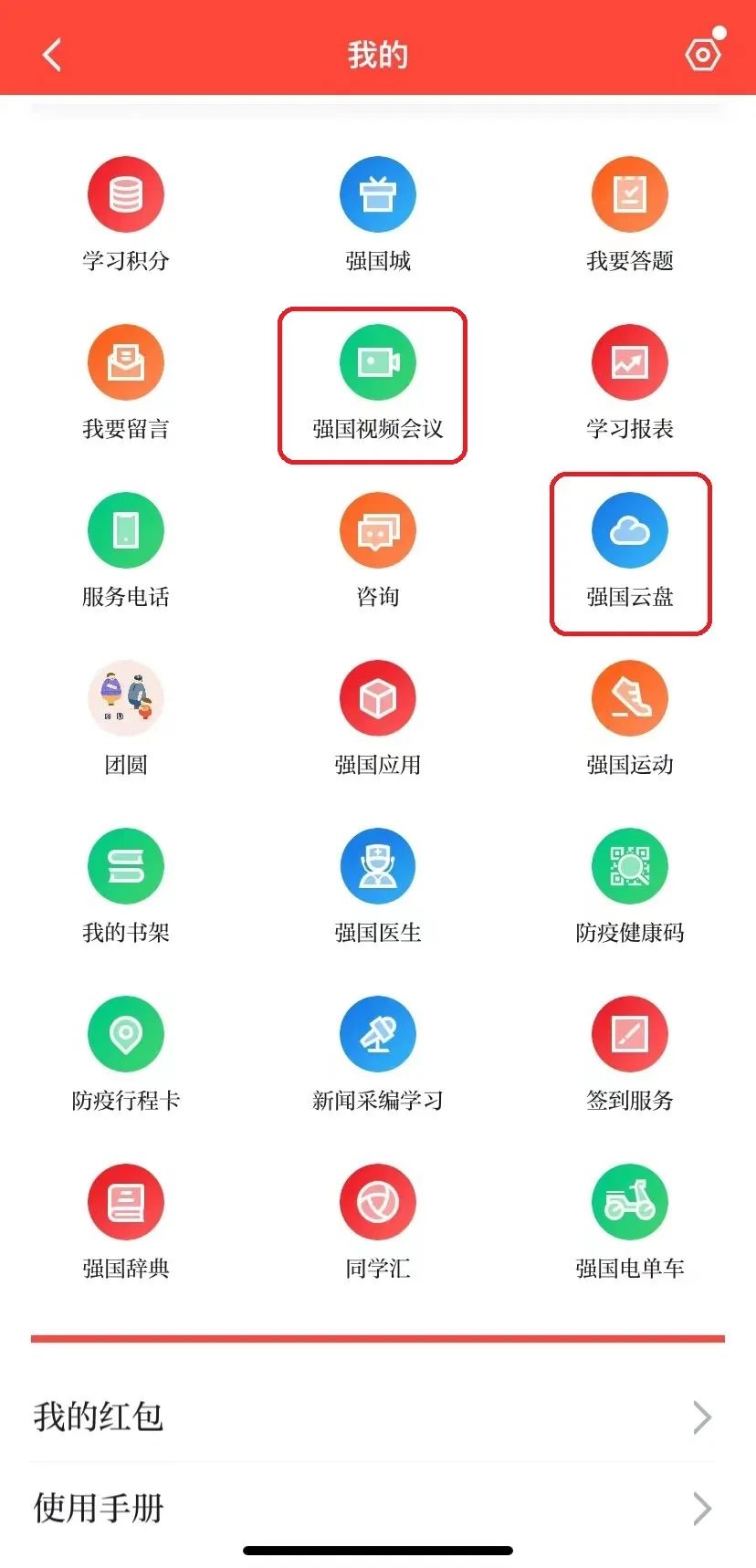Open settings via the hexagon gear icon
This screenshot has height=1568, width=756.
pos(702,55)
